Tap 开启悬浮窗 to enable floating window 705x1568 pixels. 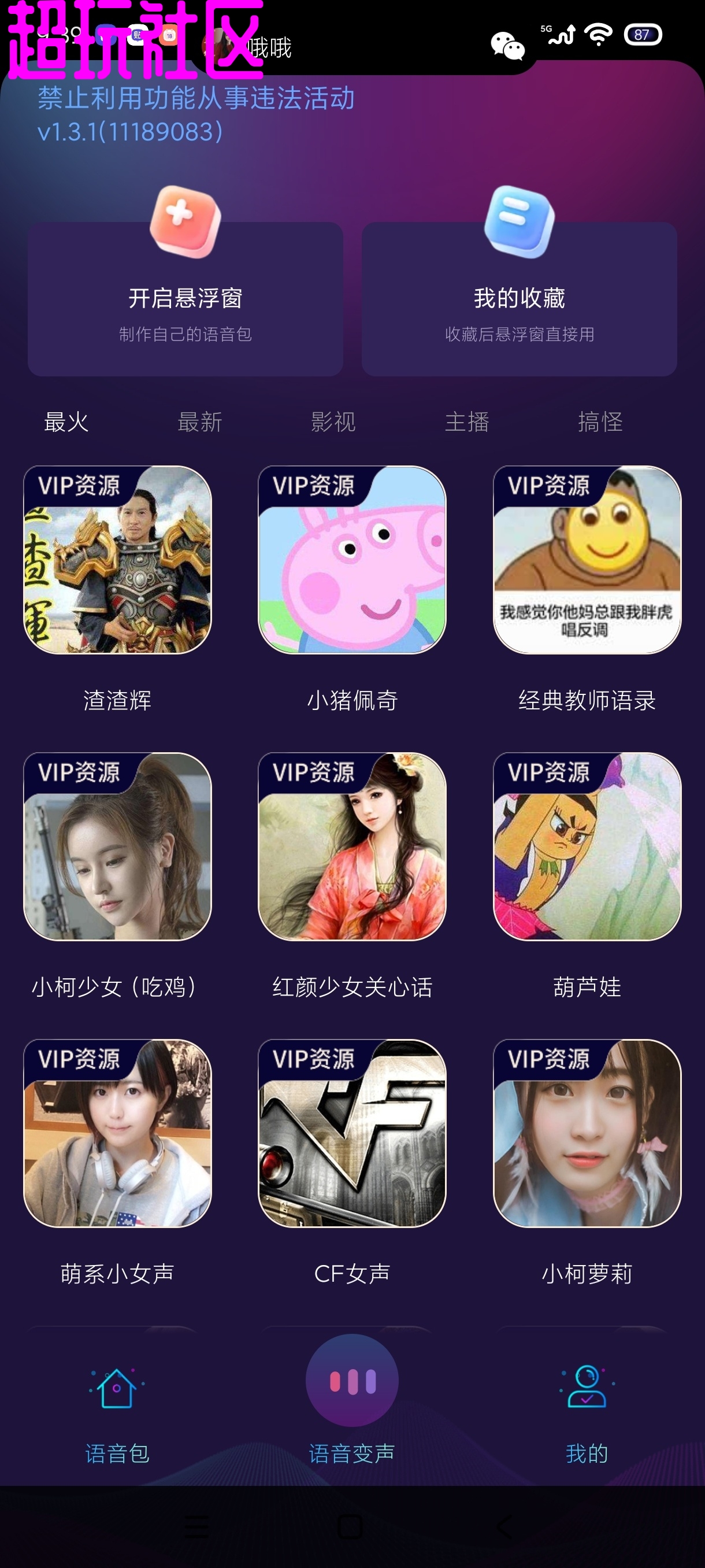(x=185, y=298)
